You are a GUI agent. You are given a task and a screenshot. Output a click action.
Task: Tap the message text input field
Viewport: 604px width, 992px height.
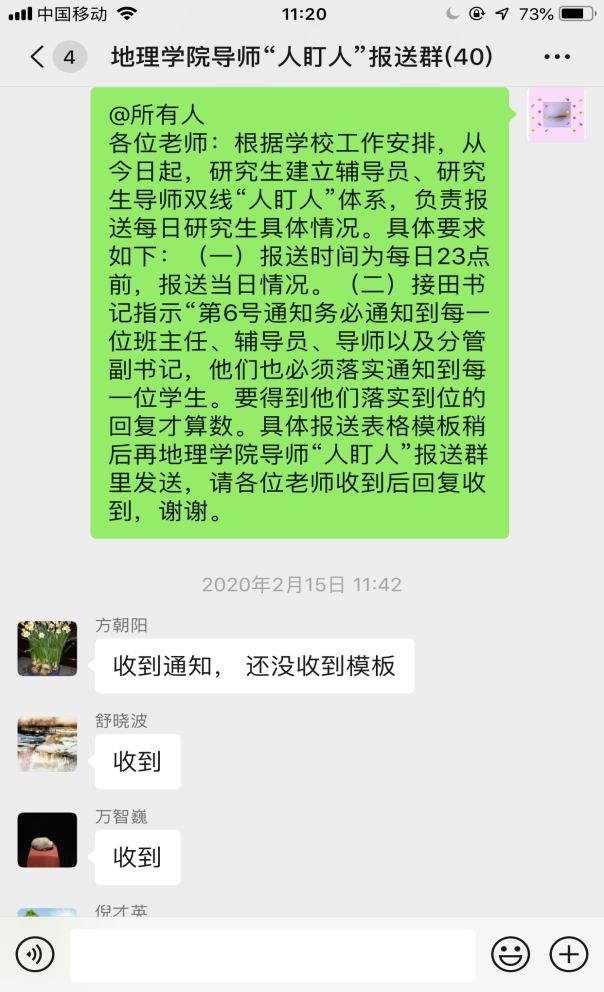[x=272, y=955]
